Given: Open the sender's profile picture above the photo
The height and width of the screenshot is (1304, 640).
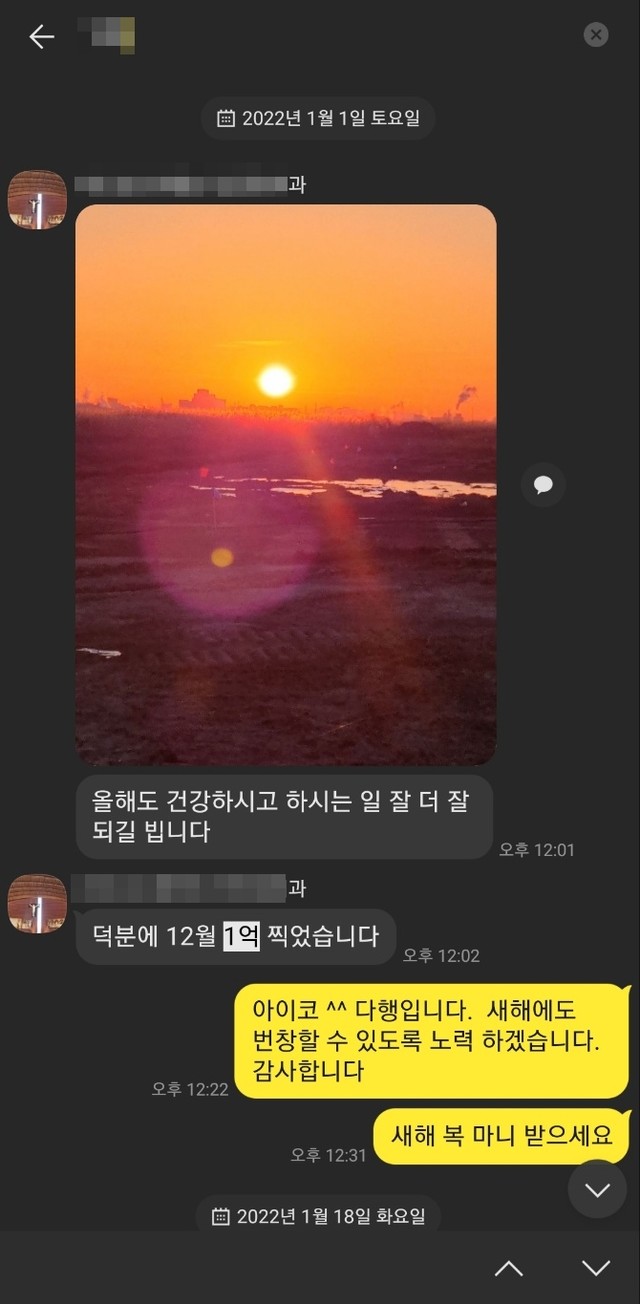Looking at the screenshot, I should (x=37, y=200).
